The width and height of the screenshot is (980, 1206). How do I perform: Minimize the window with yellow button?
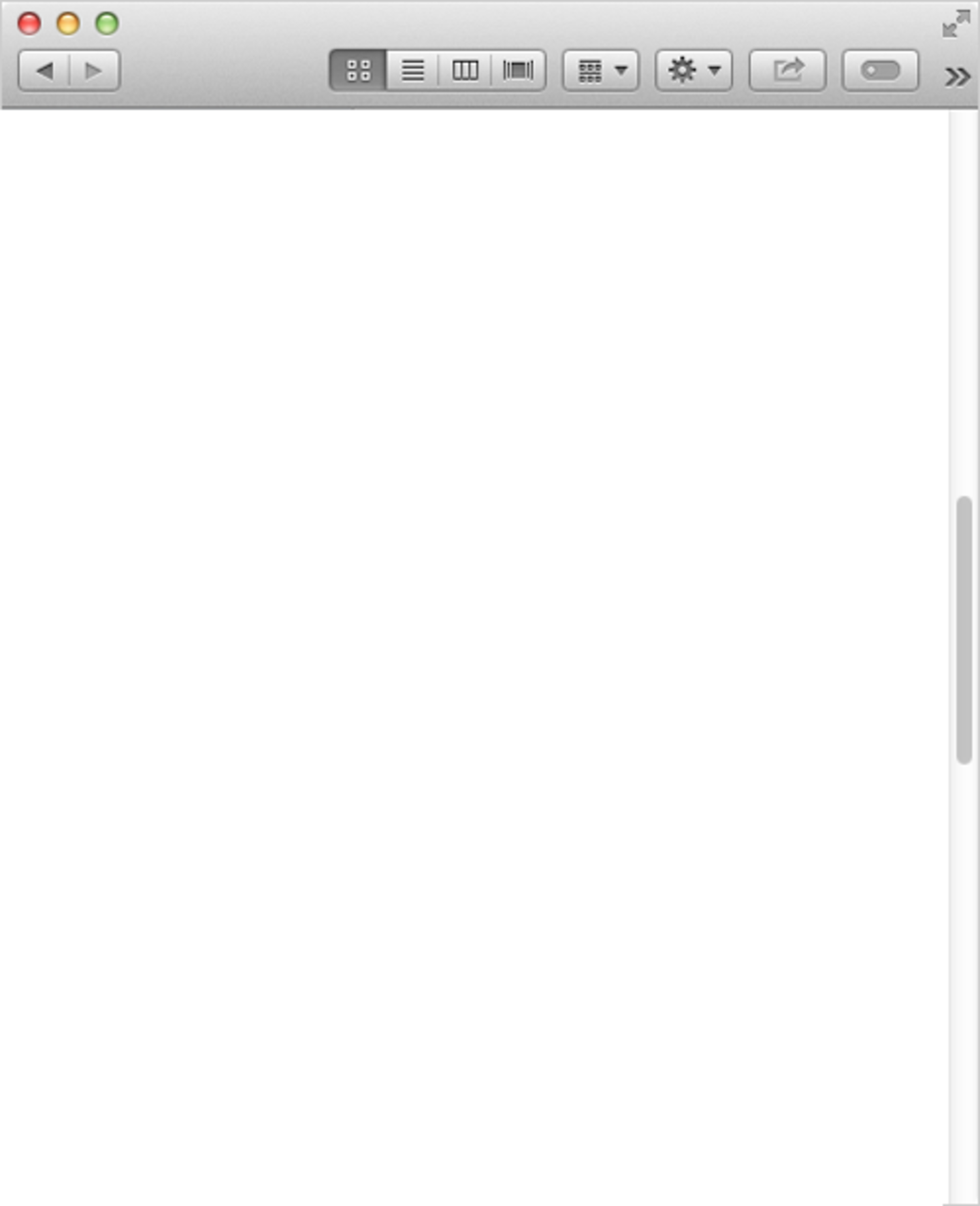[68, 24]
